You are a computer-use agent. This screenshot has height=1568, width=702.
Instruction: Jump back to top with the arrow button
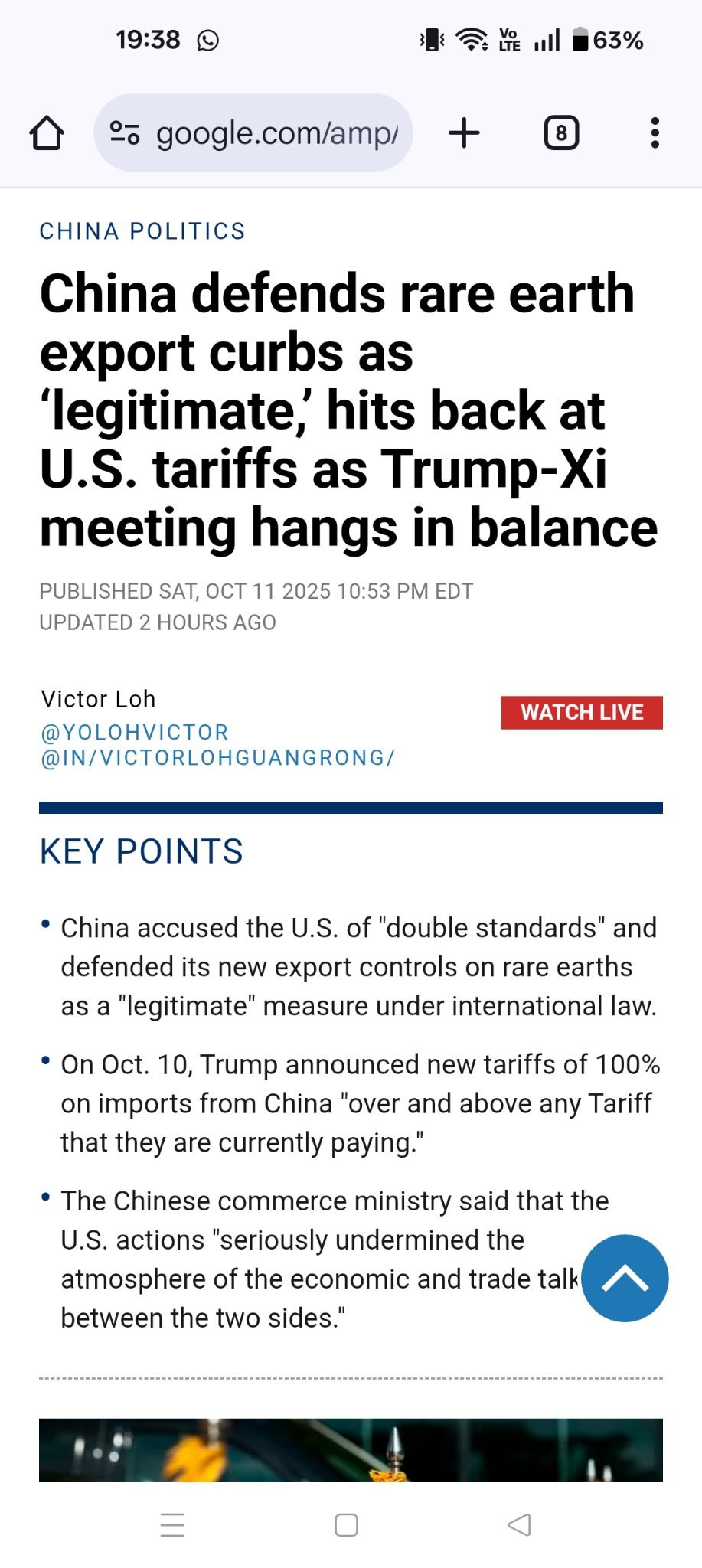[x=625, y=1278]
